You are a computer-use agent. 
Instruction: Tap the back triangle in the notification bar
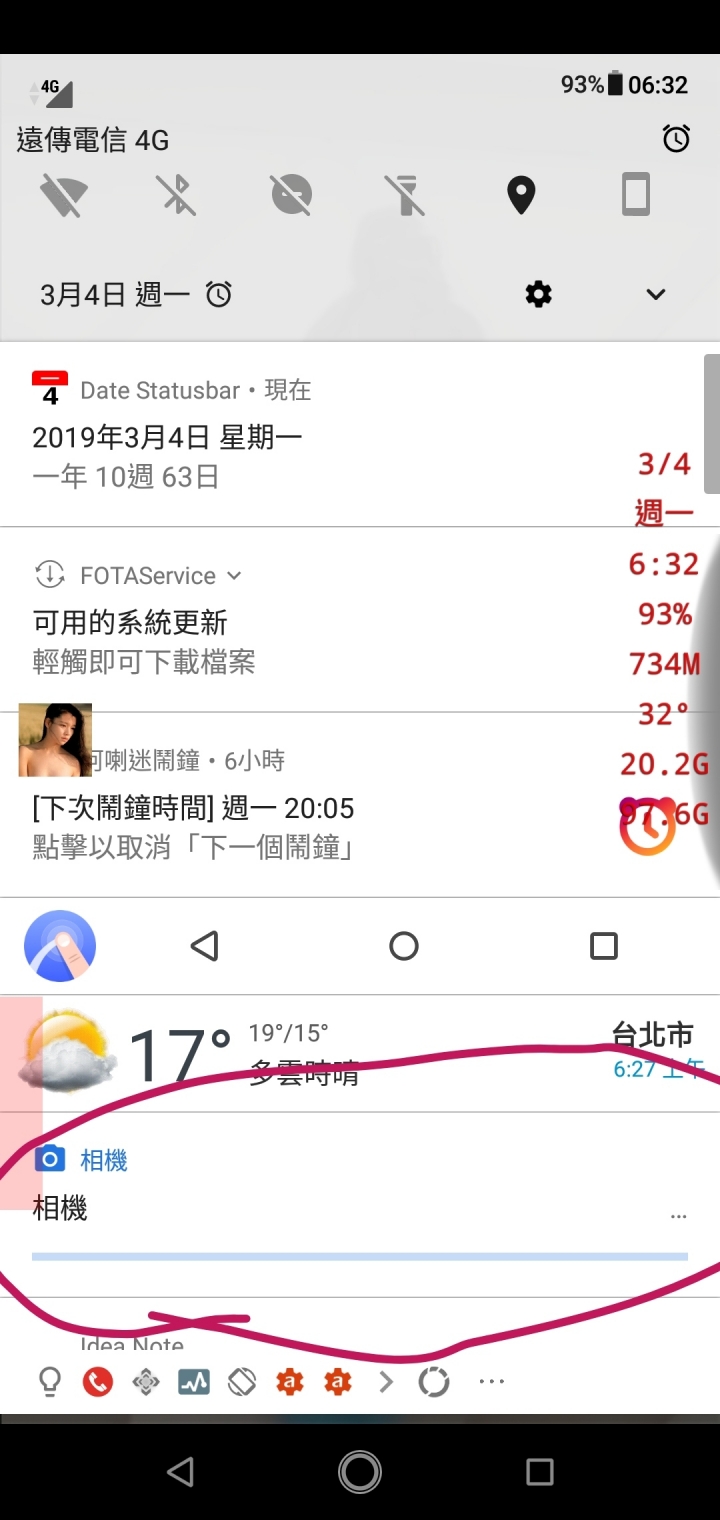tap(204, 946)
